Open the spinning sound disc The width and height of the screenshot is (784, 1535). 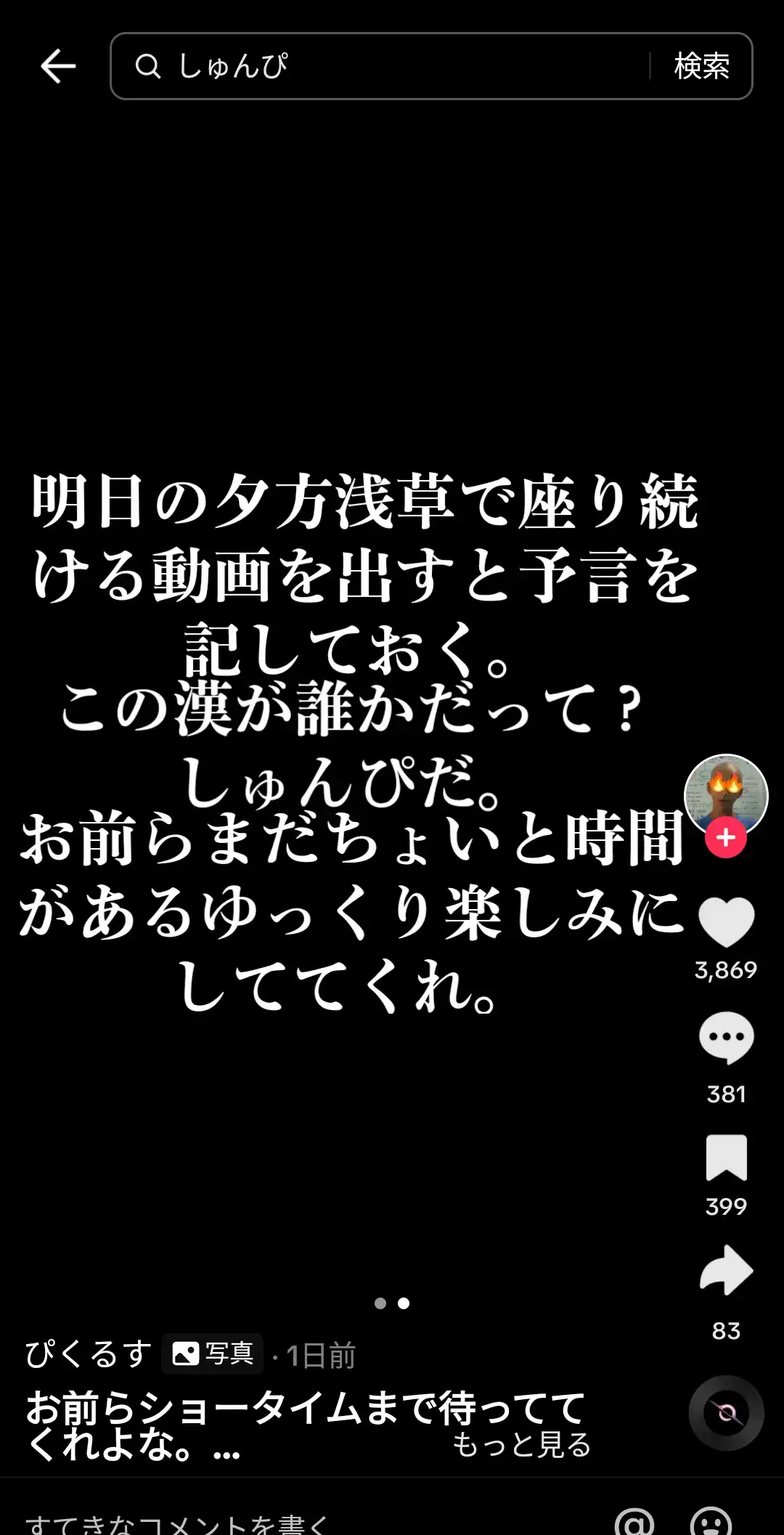pyautogui.click(x=726, y=1413)
